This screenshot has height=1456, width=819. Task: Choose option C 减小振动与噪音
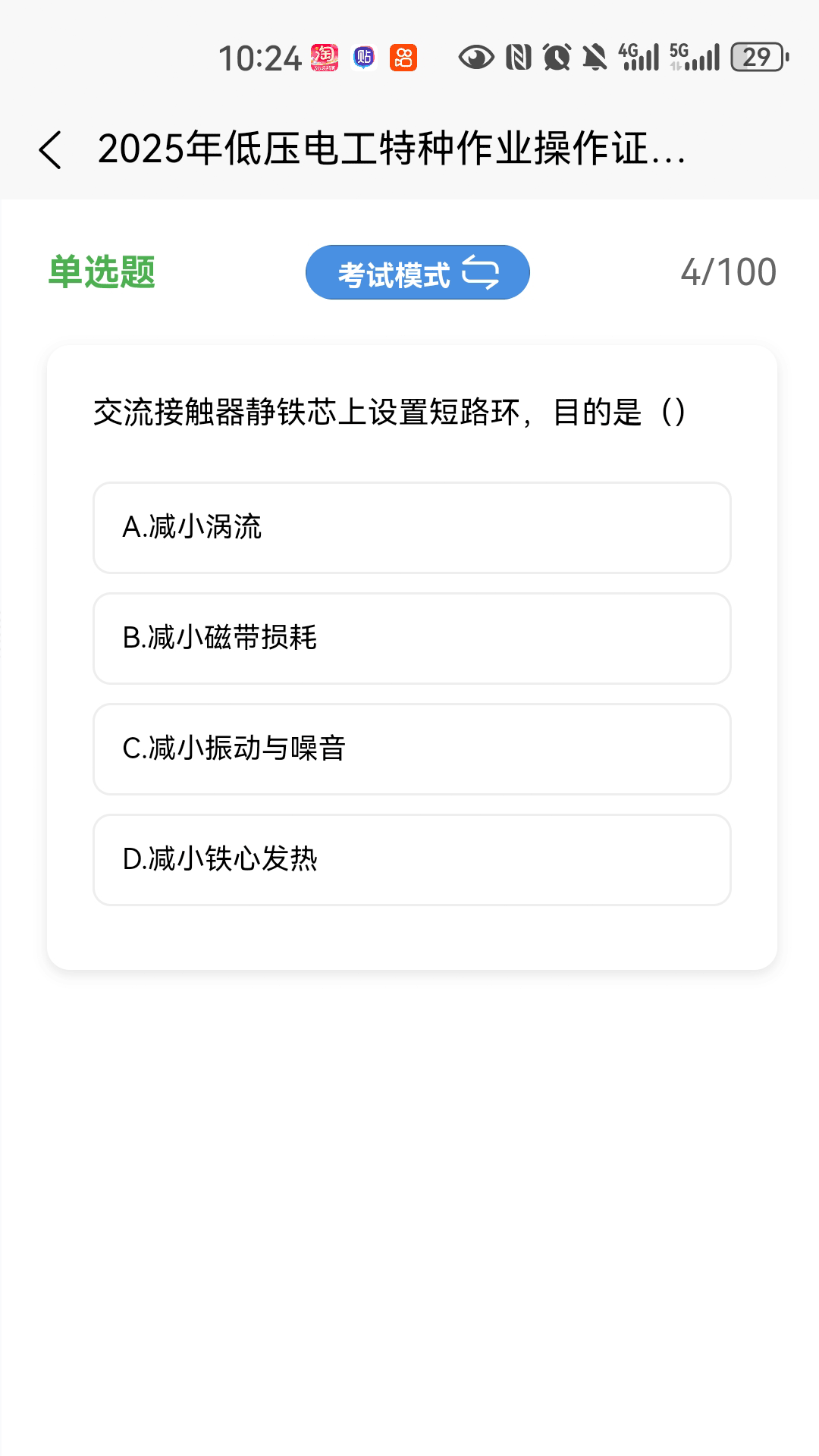(409, 749)
